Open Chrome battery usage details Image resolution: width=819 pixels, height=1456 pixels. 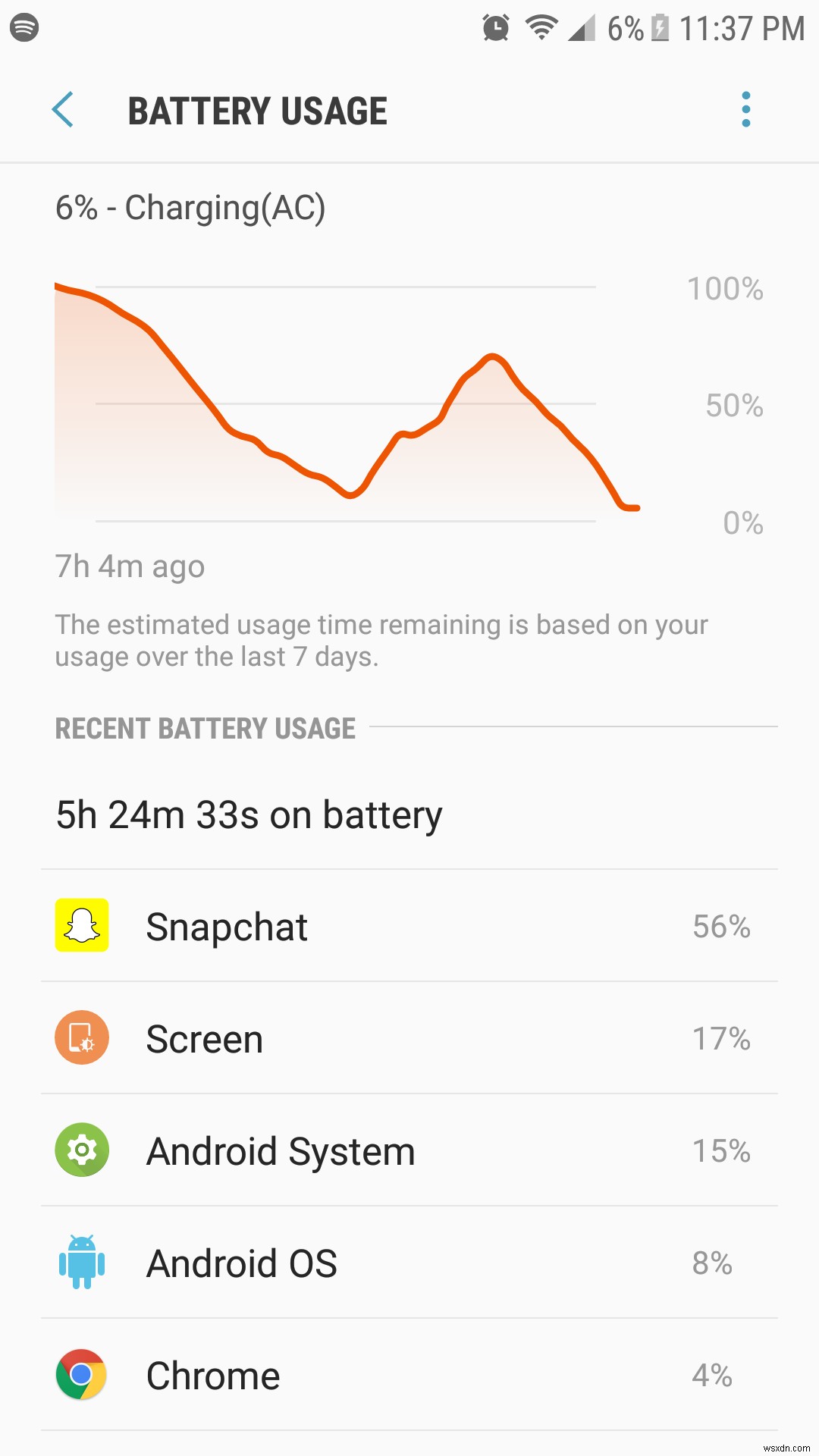tap(409, 1375)
